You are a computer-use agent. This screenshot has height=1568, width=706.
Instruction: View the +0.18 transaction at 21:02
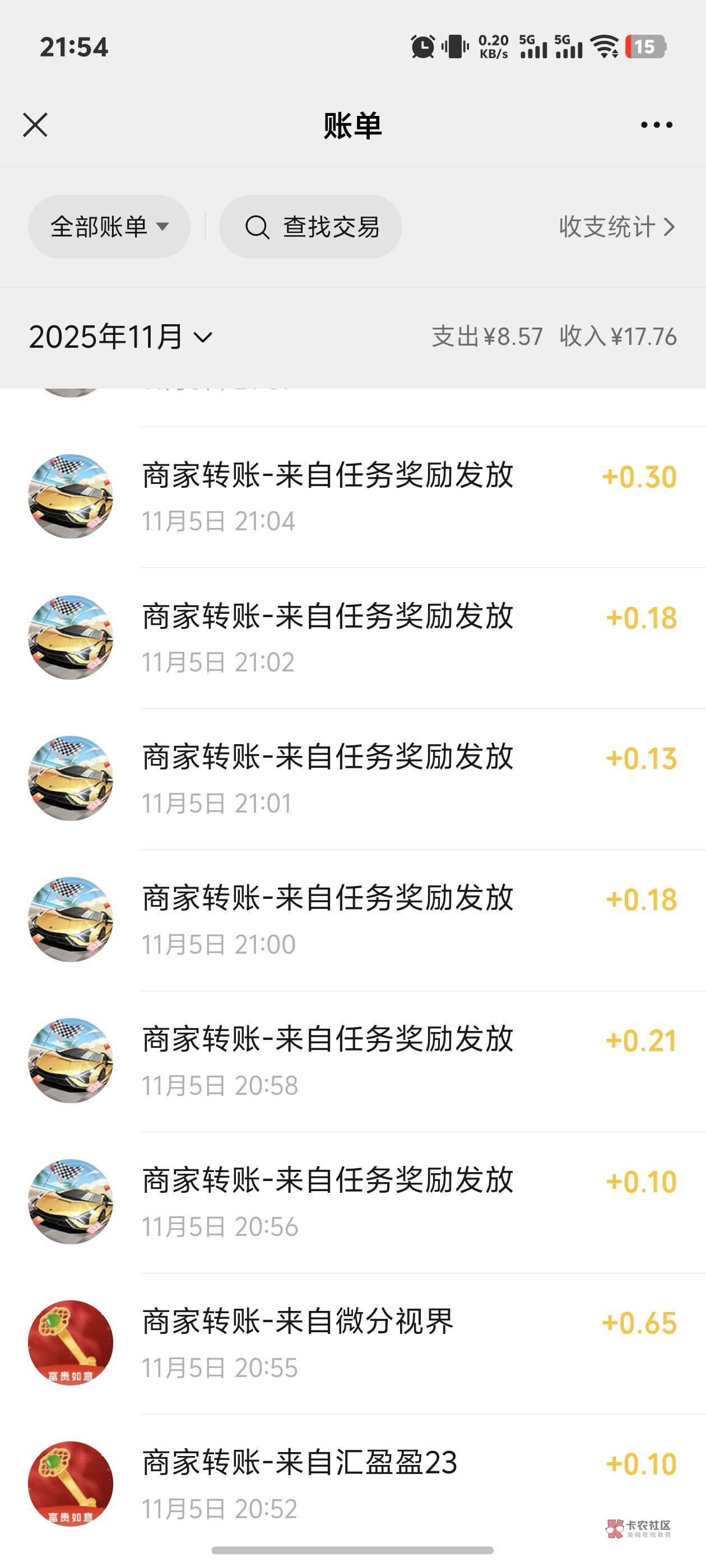[365, 638]
